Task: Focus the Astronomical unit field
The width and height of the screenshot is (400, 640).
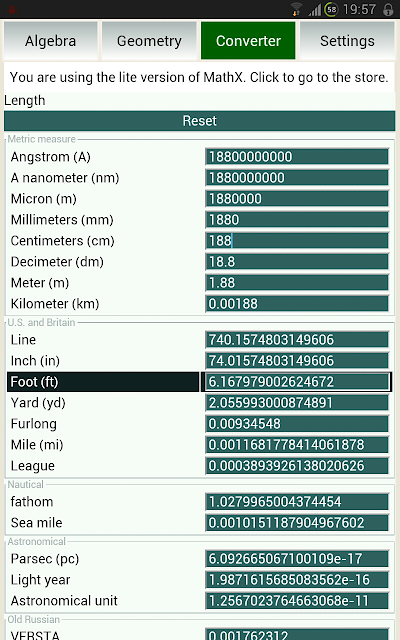Action: [297, 601]
